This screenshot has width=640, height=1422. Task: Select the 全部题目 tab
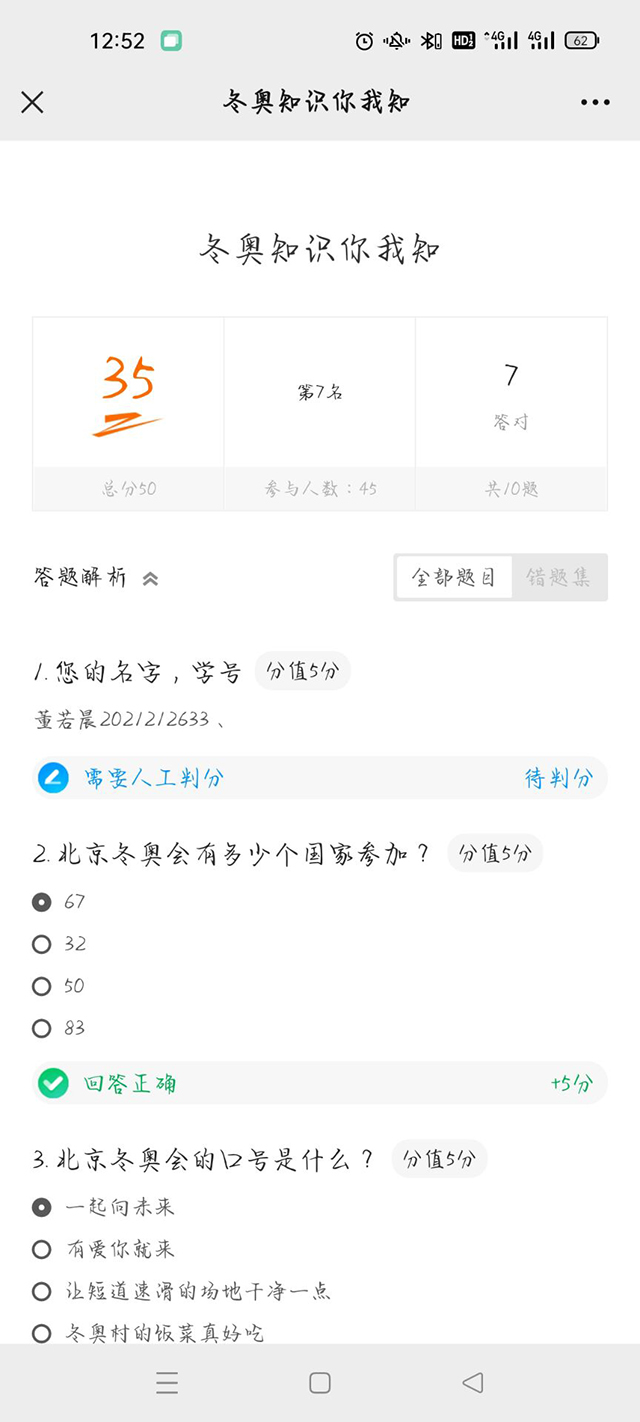[454, 577]
